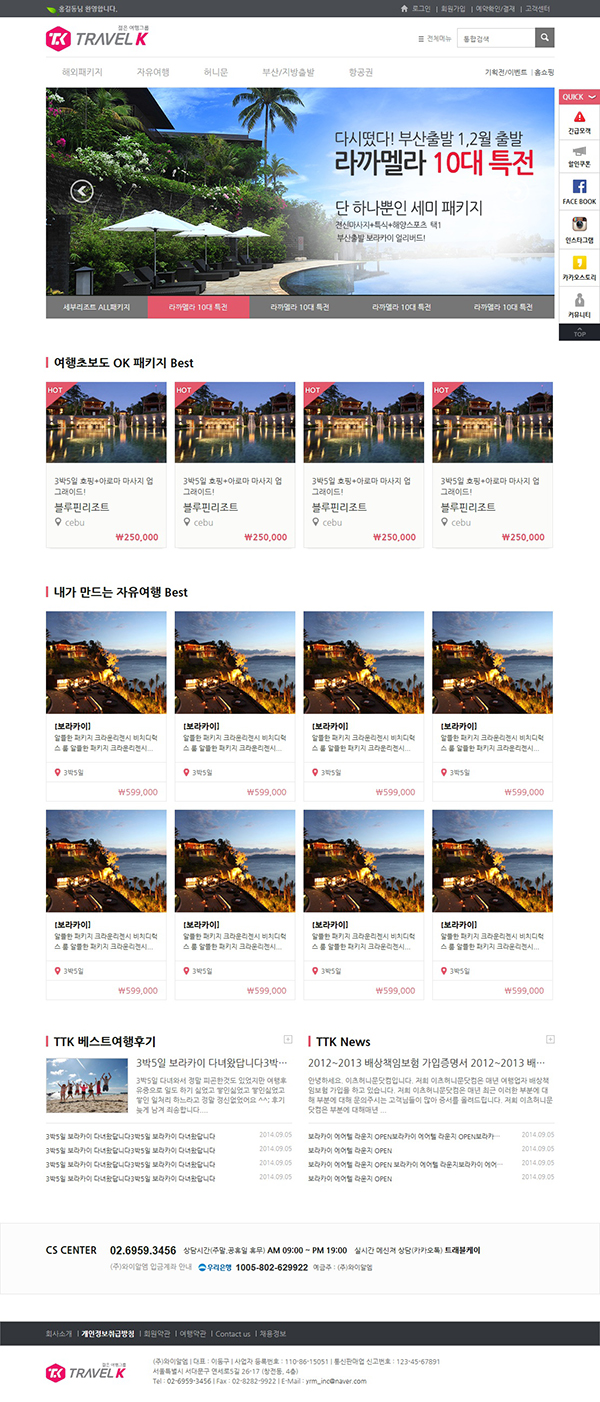The image size is (600, 1402).
Task: Select the 해외패키지 menu tab
Action: click(x=82, y=73)
